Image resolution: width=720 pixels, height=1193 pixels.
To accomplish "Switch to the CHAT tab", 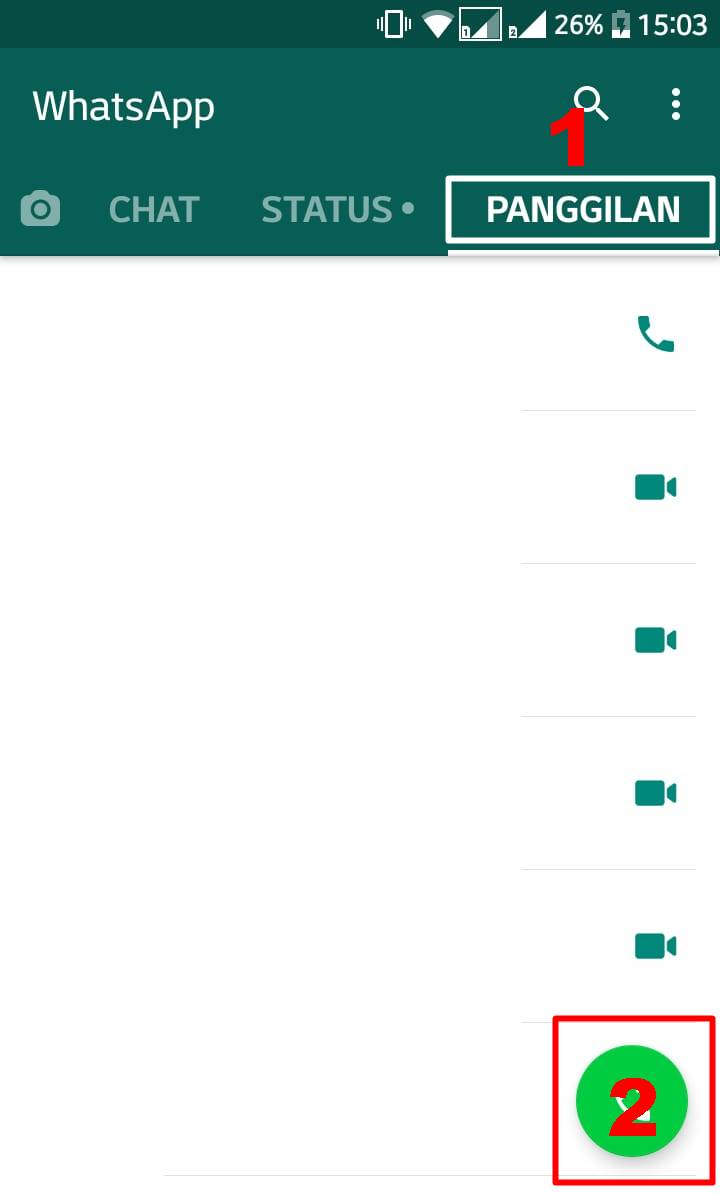I will (154, 210).
